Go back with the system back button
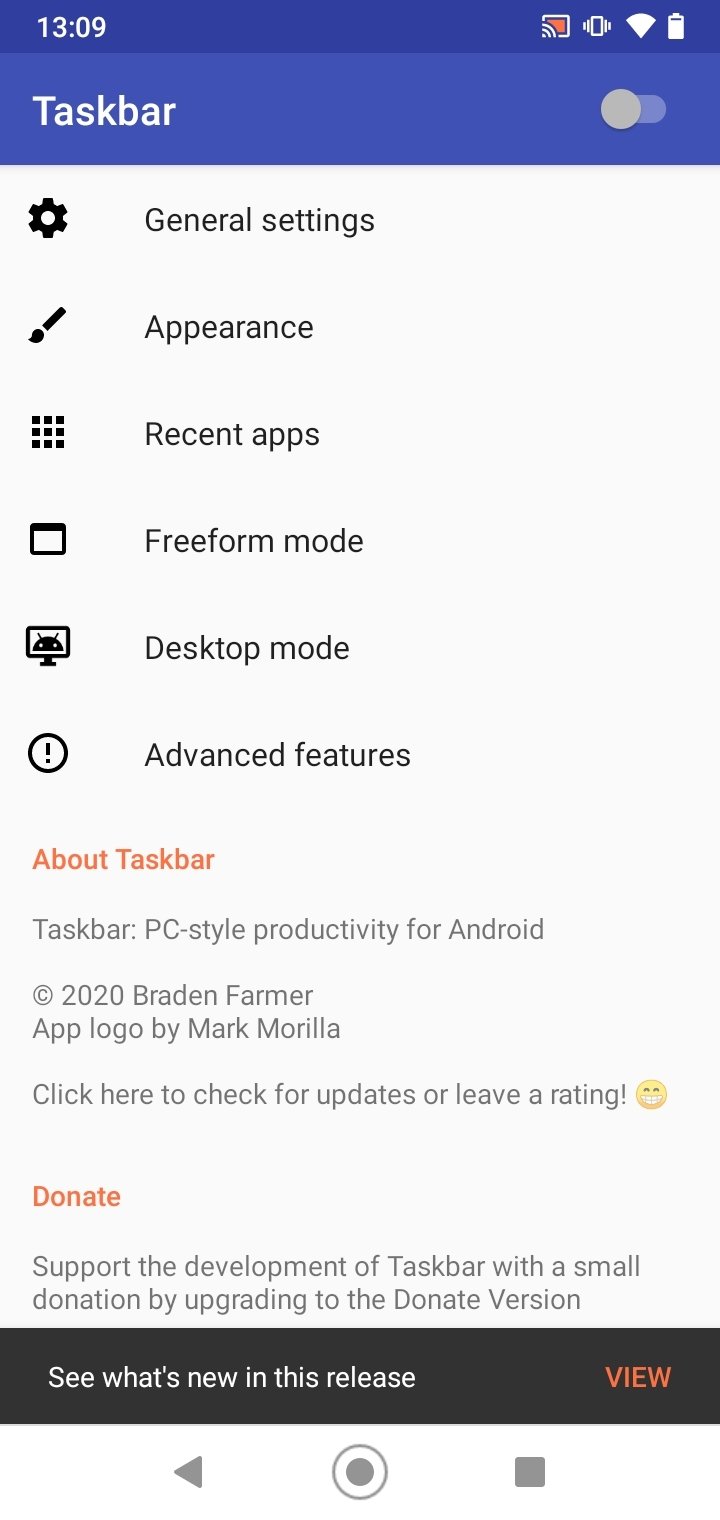This screenshot has width=720, height=1520. pos(189,1472)
